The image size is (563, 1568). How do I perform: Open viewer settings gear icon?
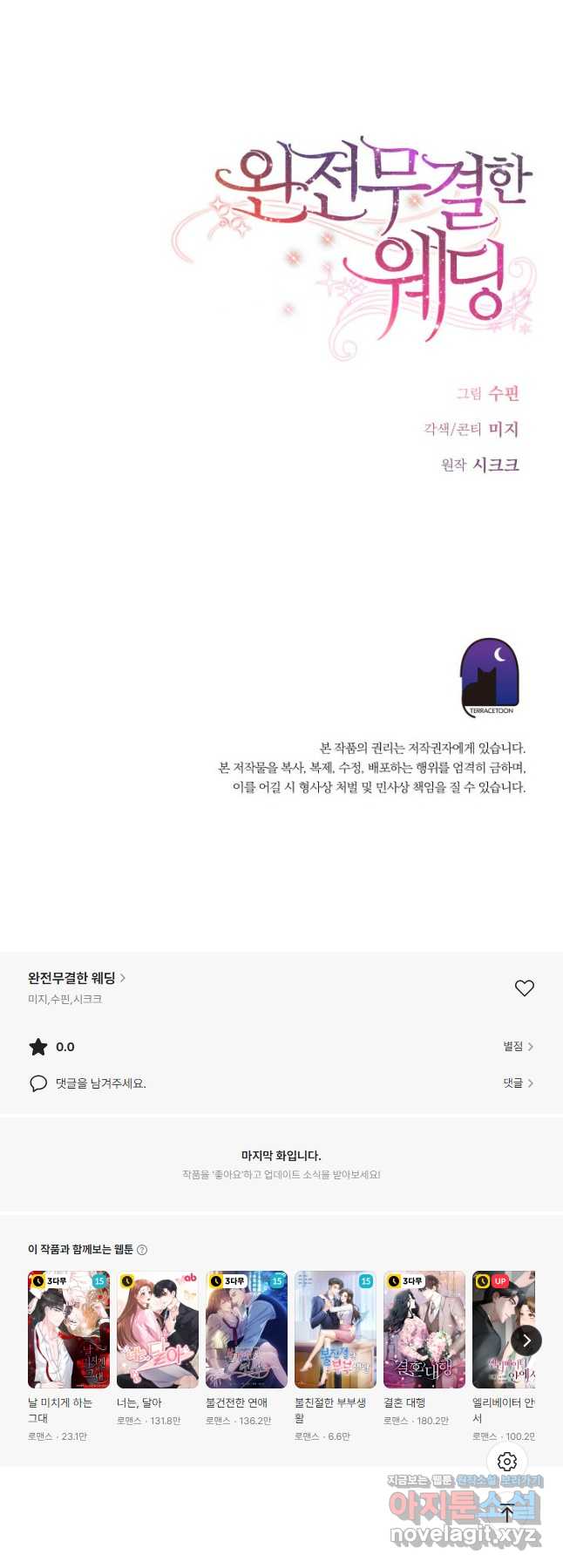(507, 1461)
